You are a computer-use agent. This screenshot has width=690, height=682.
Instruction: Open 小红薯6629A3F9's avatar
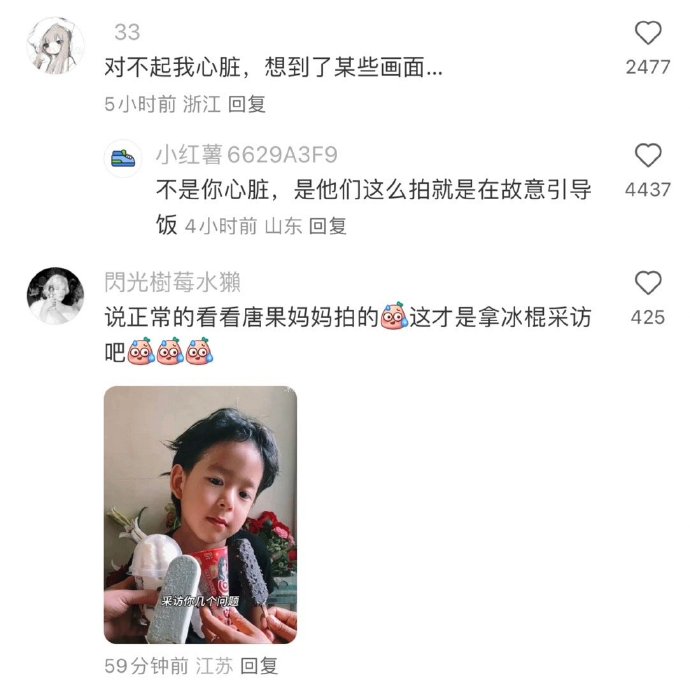click(x=123, y=157)
